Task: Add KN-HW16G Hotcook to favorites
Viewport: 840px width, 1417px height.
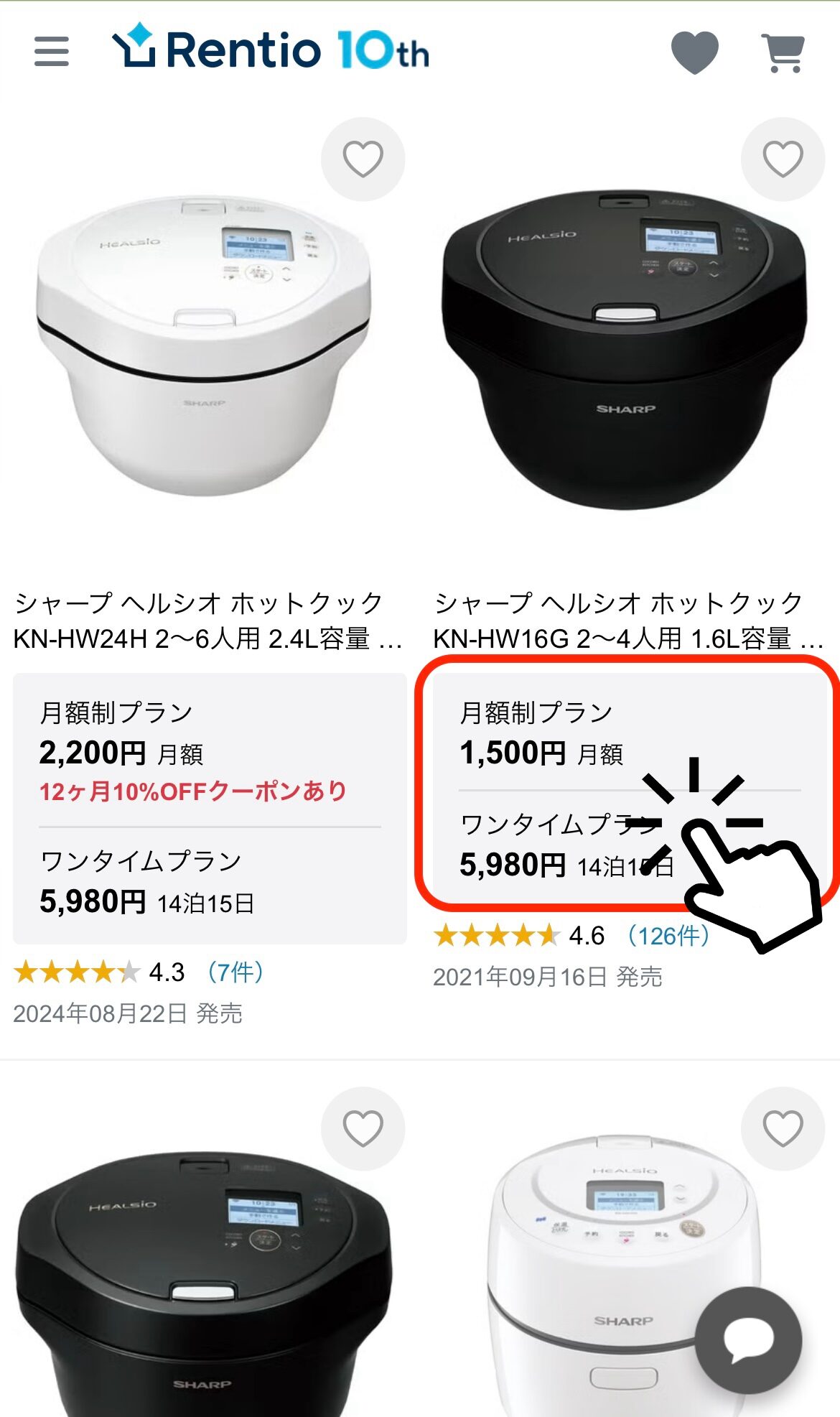Action: (783, 159)
